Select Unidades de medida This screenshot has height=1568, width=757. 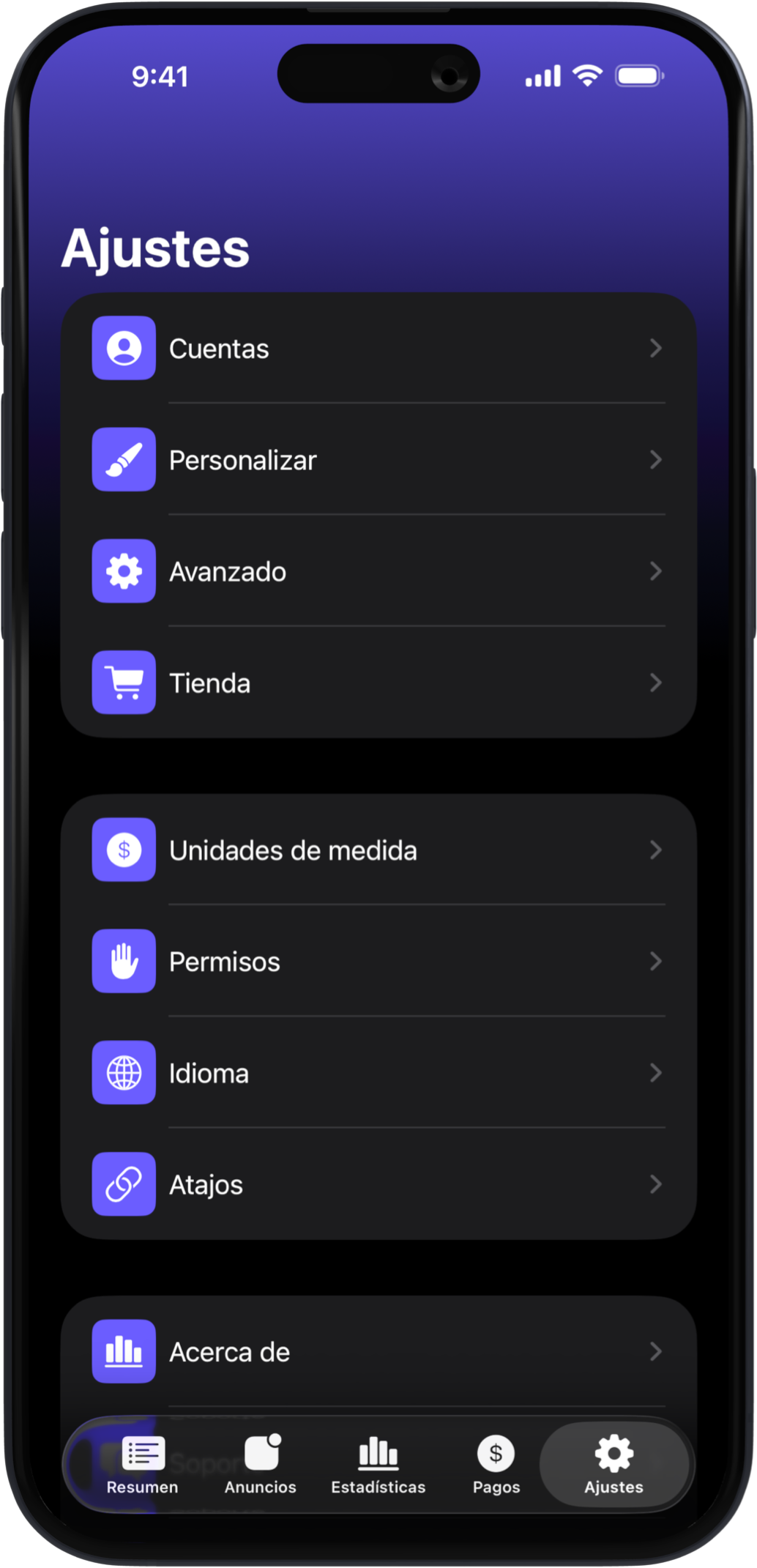click(378, 850)
